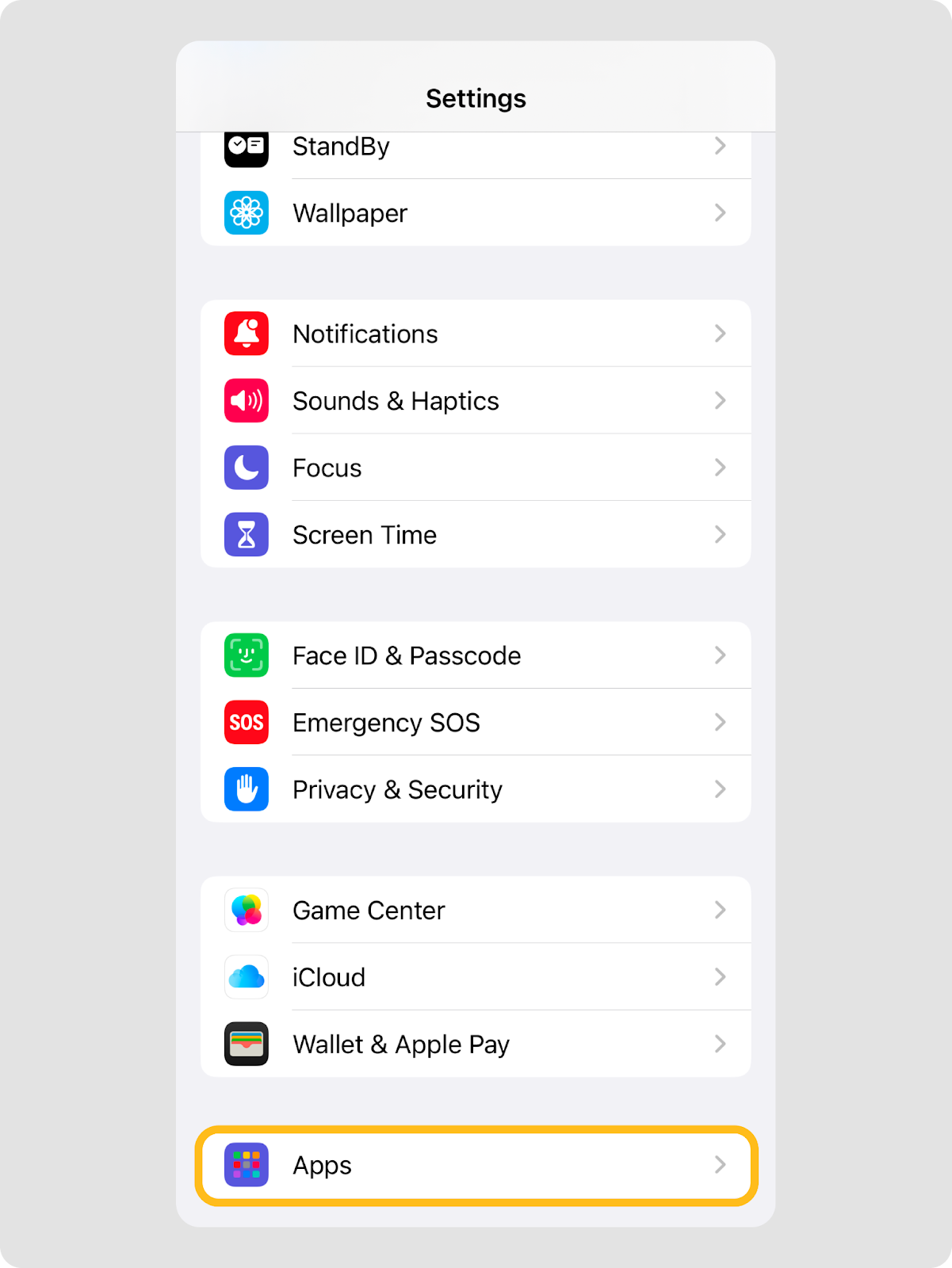This screenshot has width=952, height=1268.
Task: Go to Notifications settings
Action: click(x=476, y=334)
